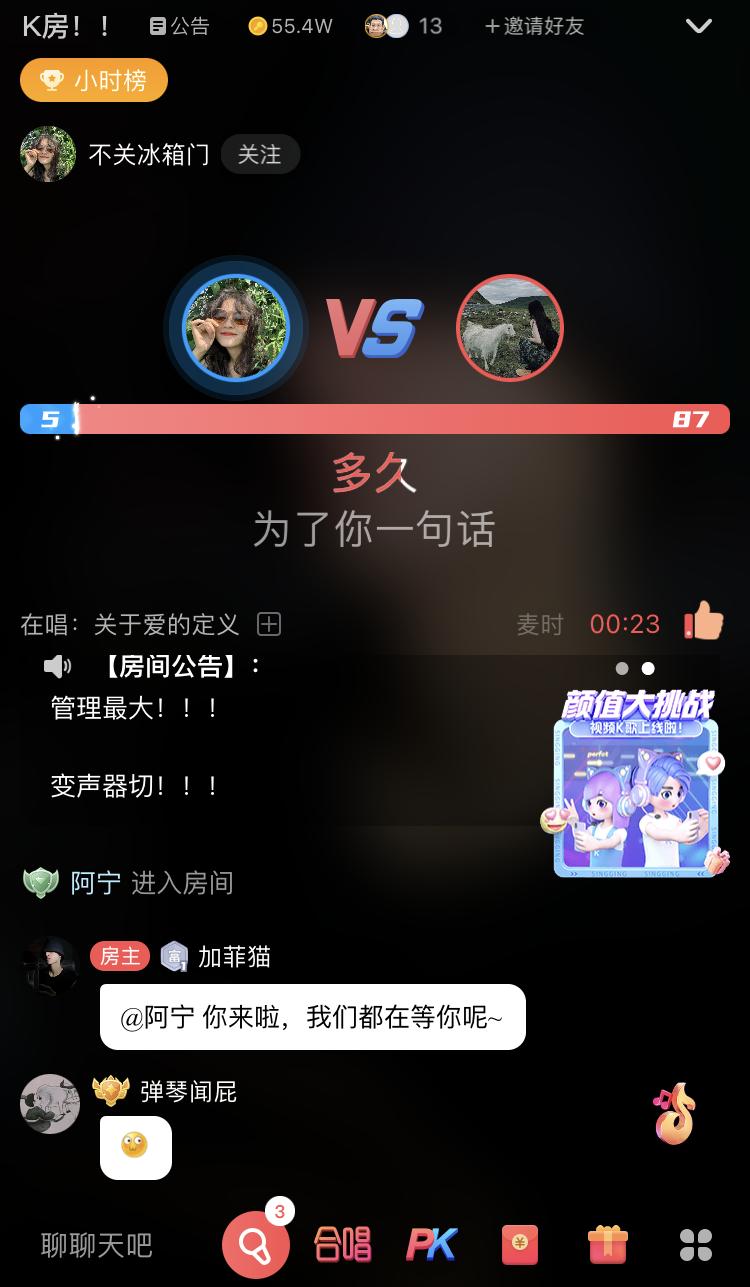Open the audience list showing 13
Screen dimensions: 750x1287
(x=403, y=27)
